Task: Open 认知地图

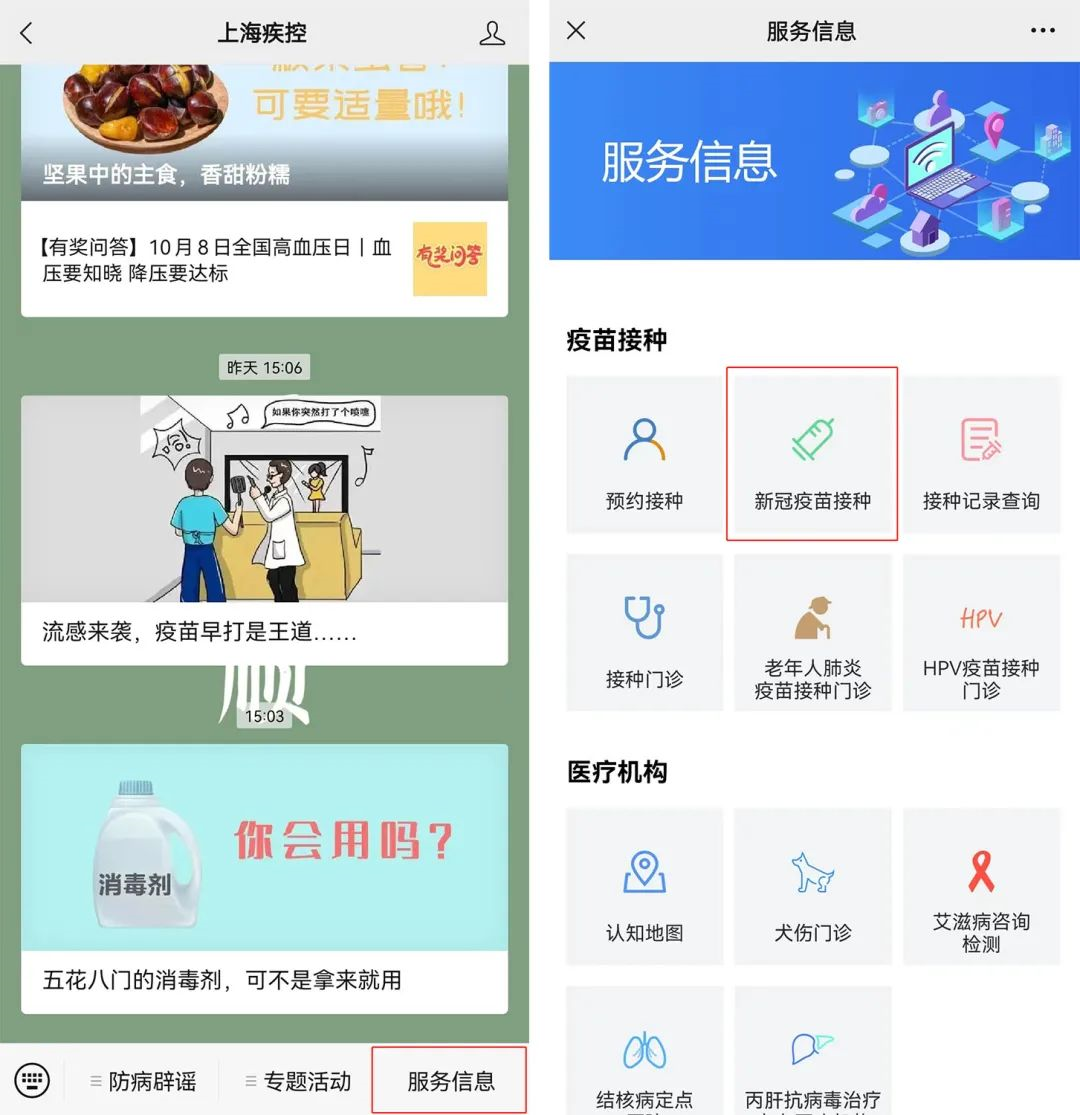Action: pos(644,887)
